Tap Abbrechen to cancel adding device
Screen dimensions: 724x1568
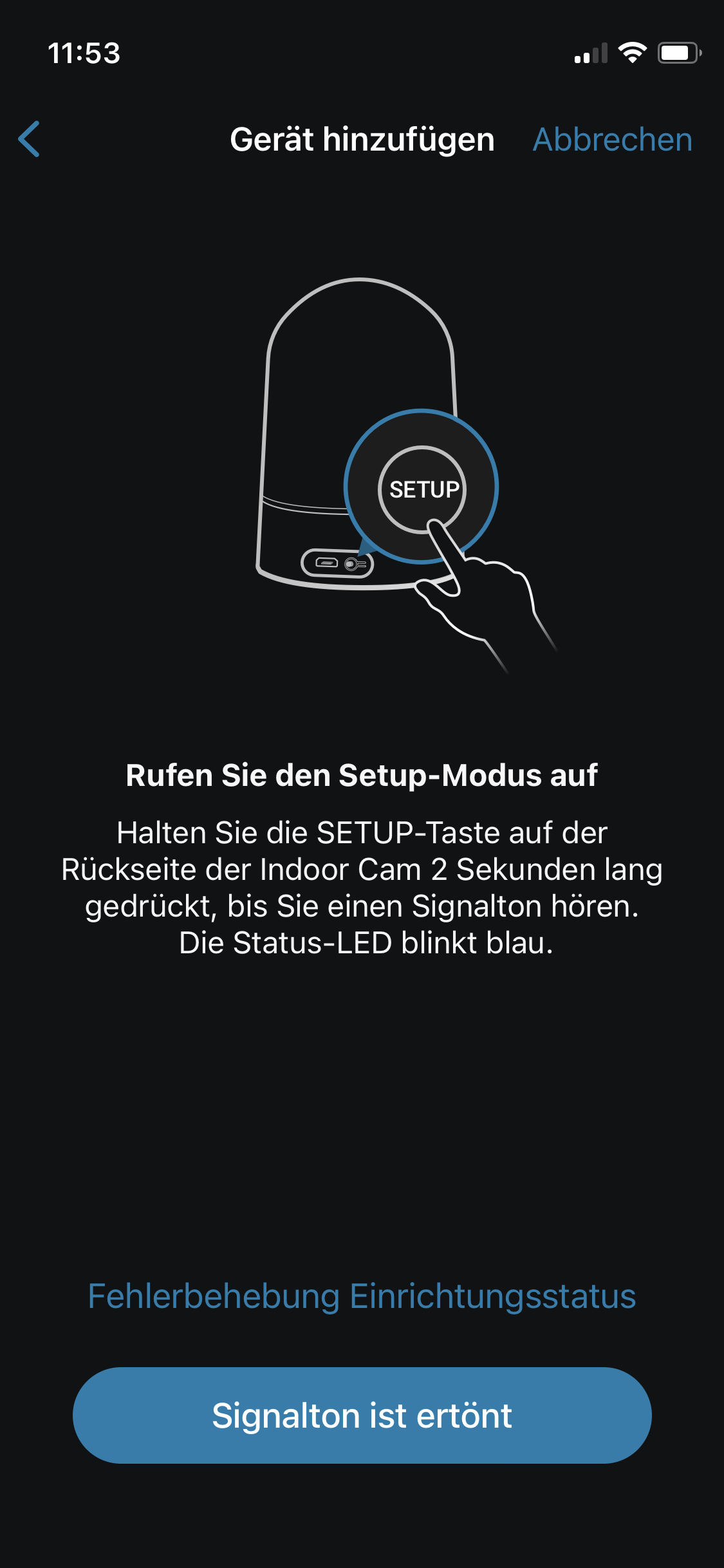[612, 140]
